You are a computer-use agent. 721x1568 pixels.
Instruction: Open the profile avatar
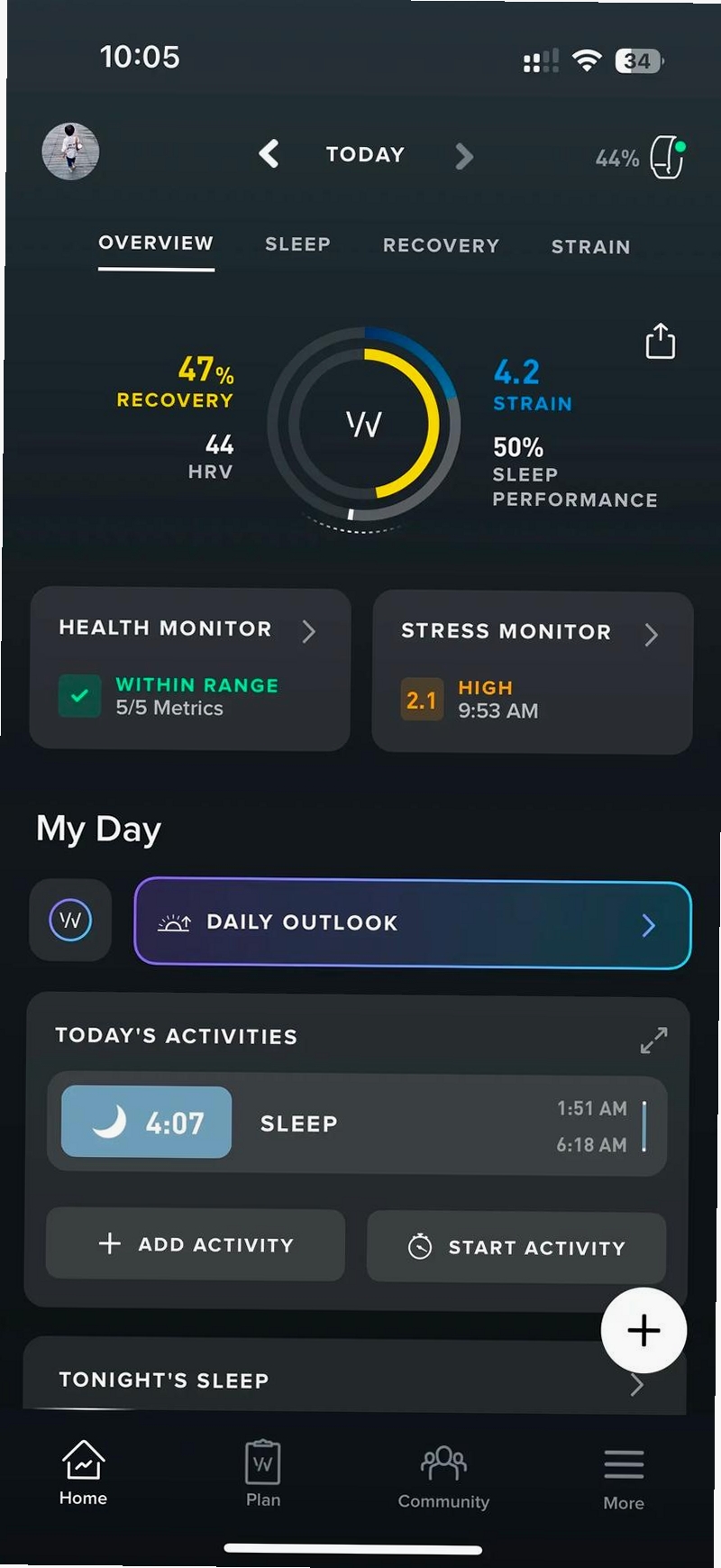point(70,151)
